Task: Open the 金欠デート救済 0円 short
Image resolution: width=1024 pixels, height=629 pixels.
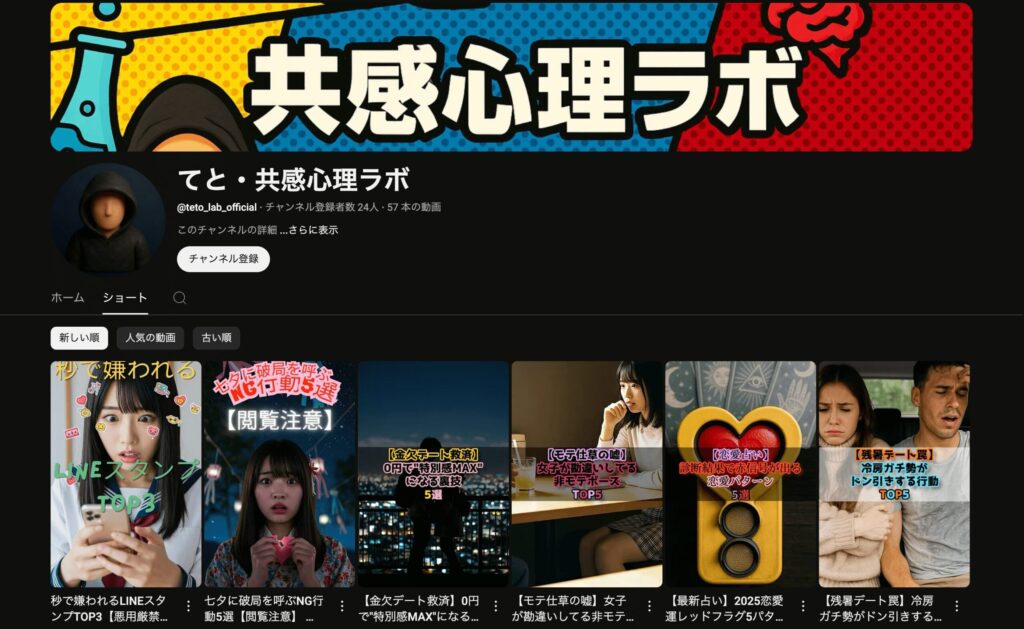Action: click(433, 474)
